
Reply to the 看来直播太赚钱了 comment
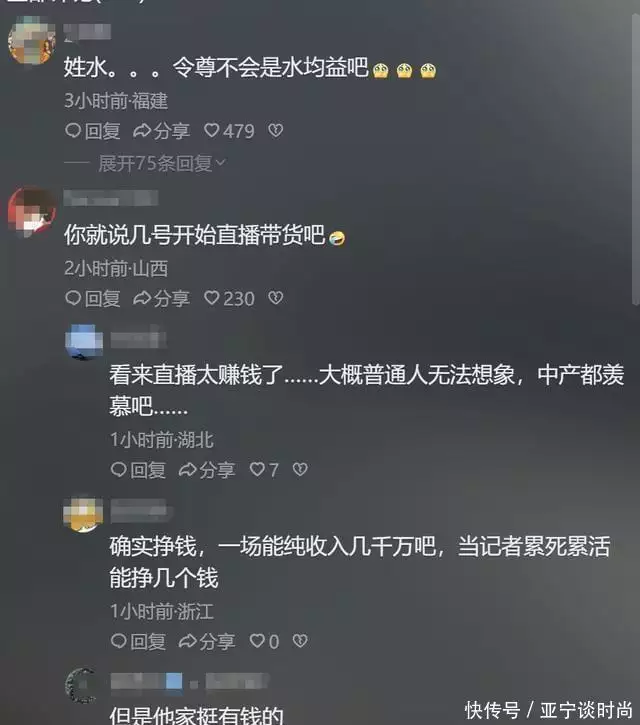138,469
